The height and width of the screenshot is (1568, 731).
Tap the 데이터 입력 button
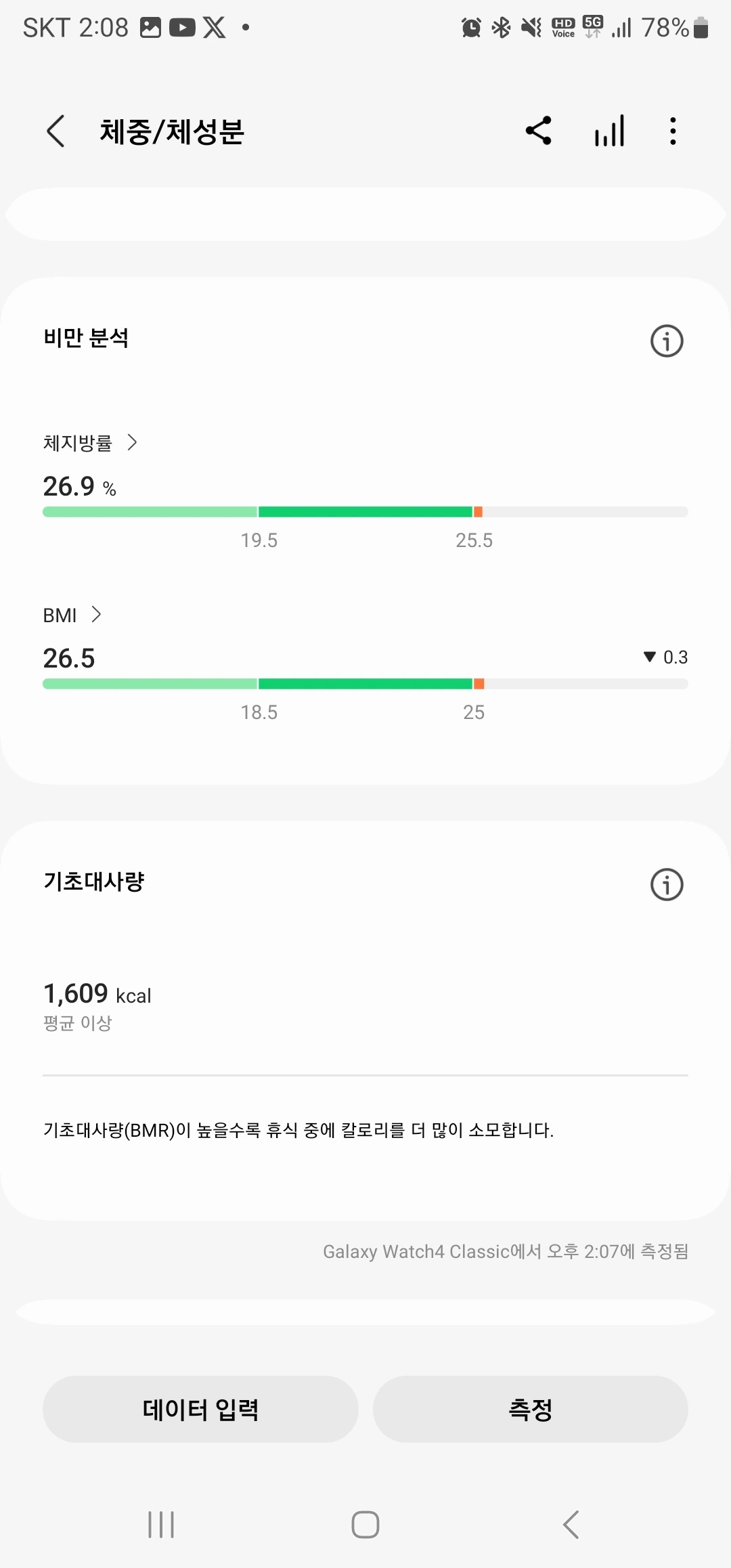[200, 1409]
